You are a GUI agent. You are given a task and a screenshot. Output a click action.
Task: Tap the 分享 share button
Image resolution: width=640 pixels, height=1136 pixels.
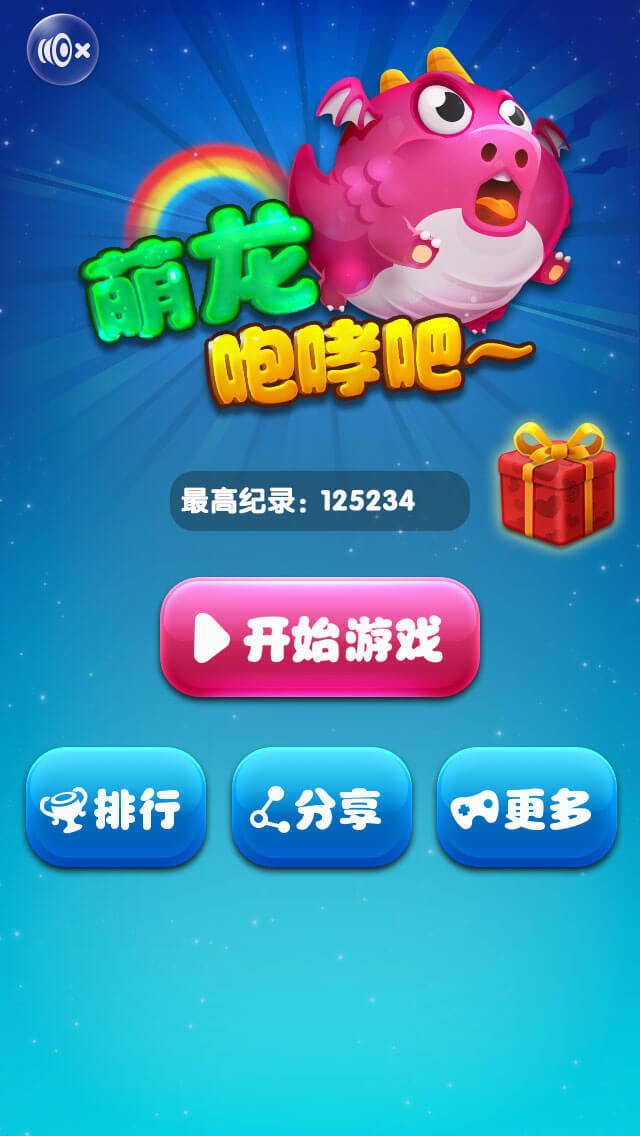(x=321, y=806)
